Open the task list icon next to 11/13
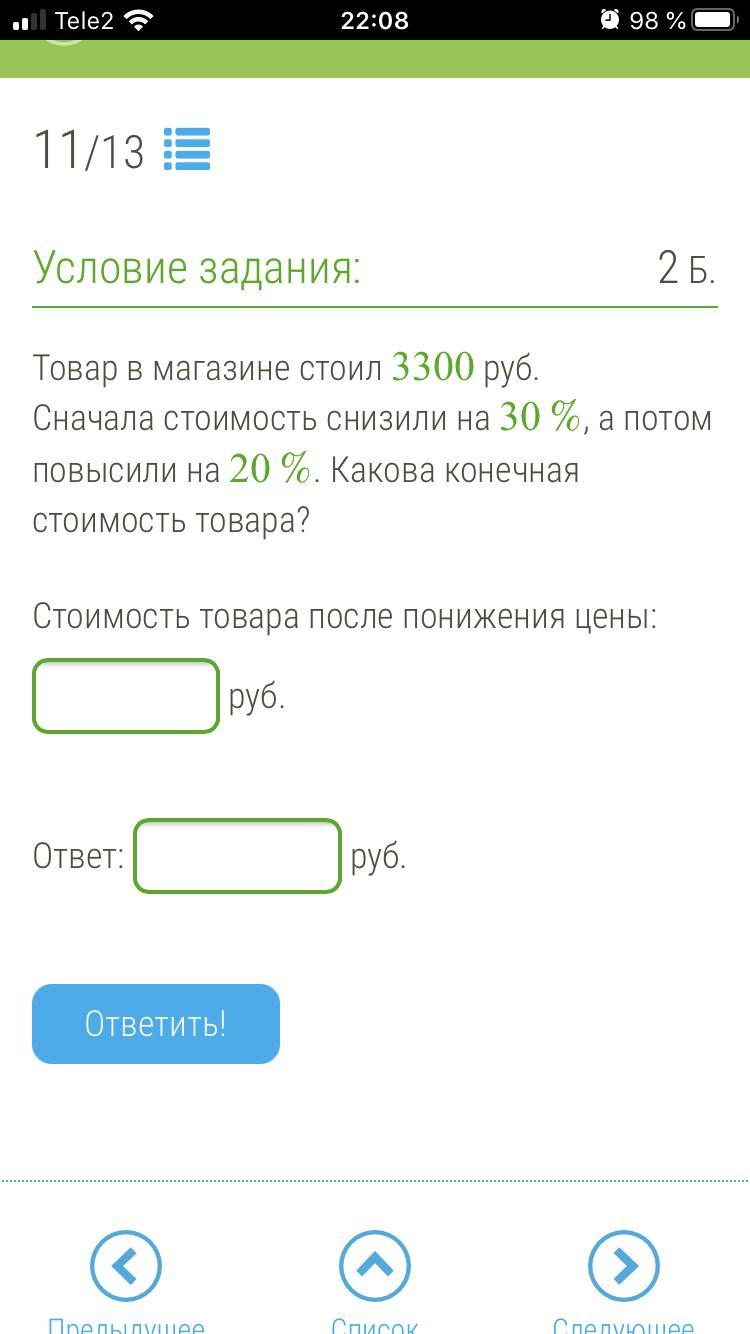This screenshot has width=750, height=1334. [186, 150]
